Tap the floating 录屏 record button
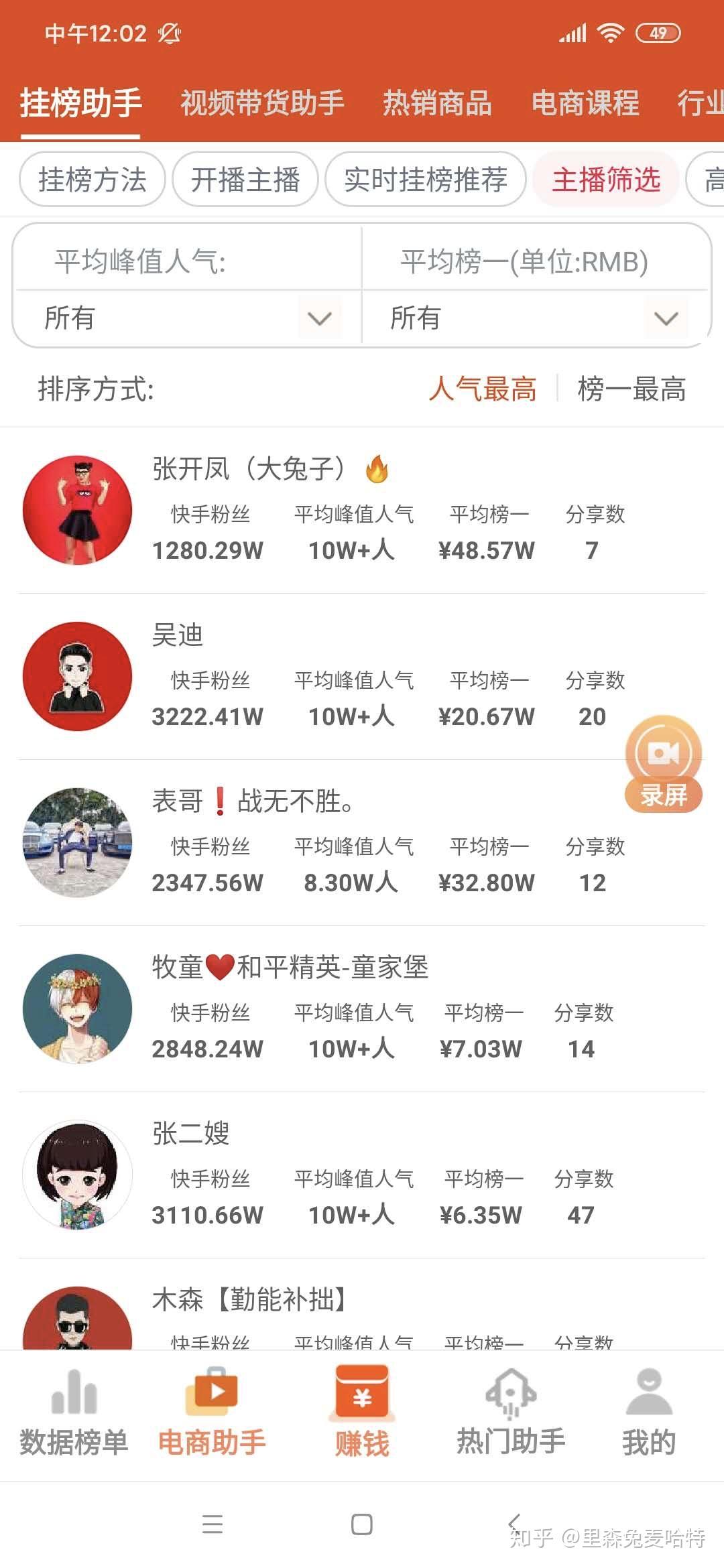Viewport: 724px width, 1568px height. pos(664,764)
